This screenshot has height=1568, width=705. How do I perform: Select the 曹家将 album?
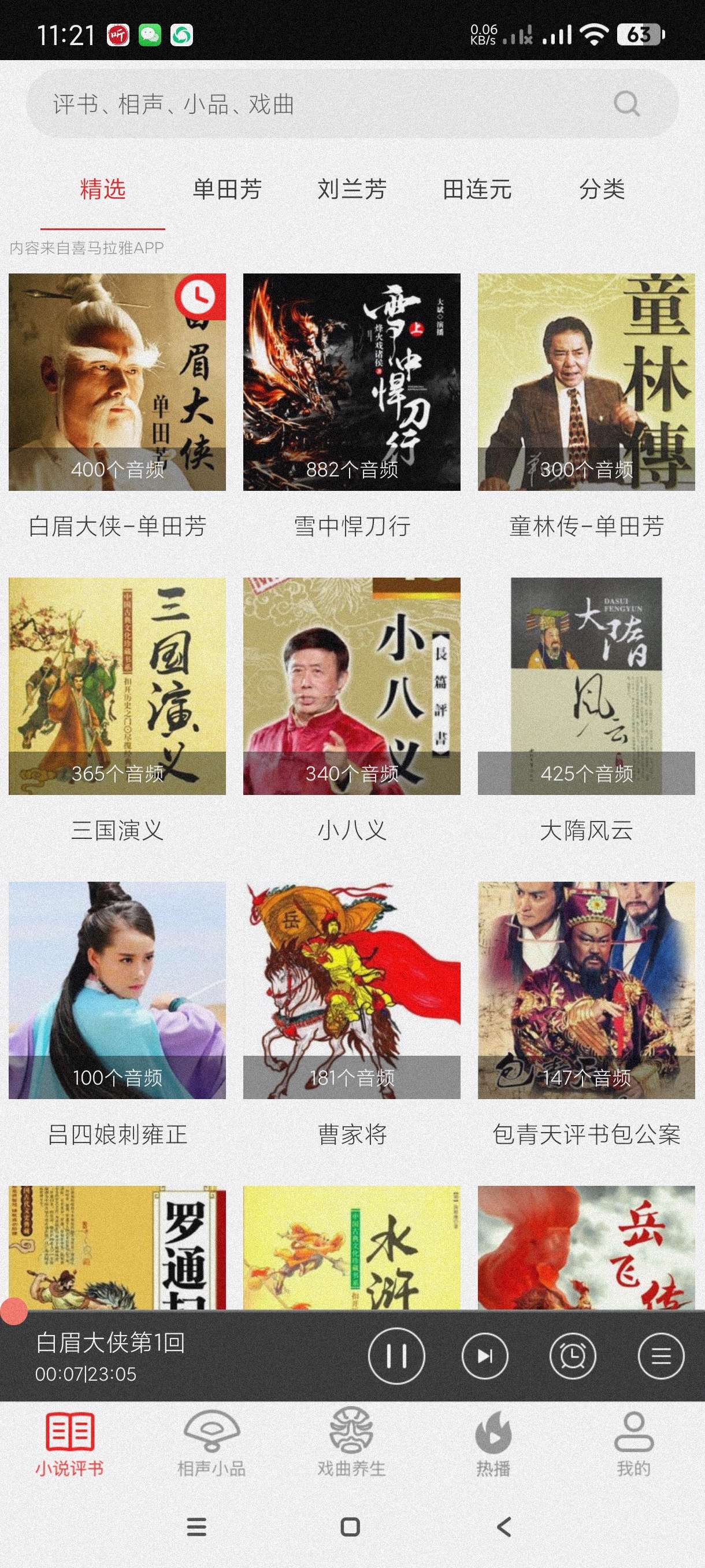click(351, 990)
